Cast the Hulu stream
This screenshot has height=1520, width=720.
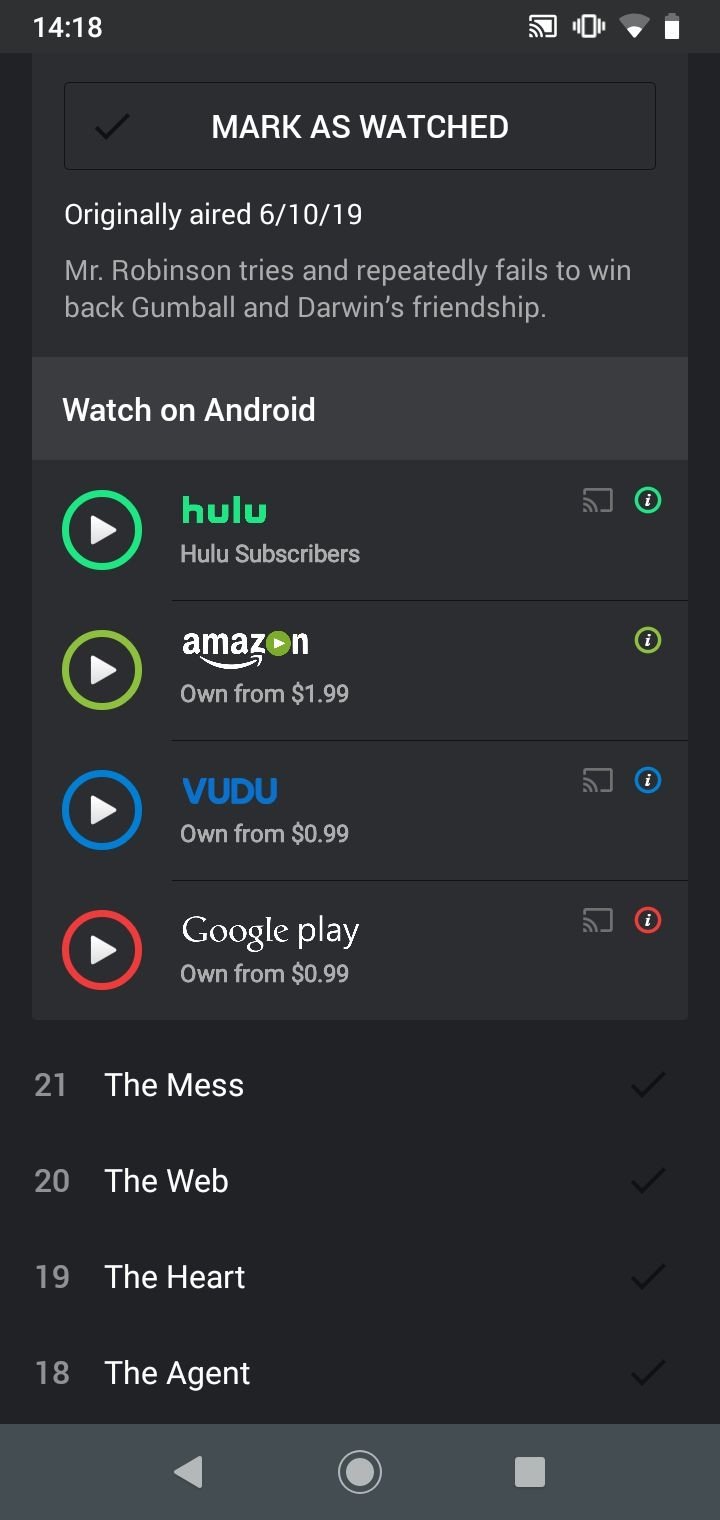click(597, 500)
